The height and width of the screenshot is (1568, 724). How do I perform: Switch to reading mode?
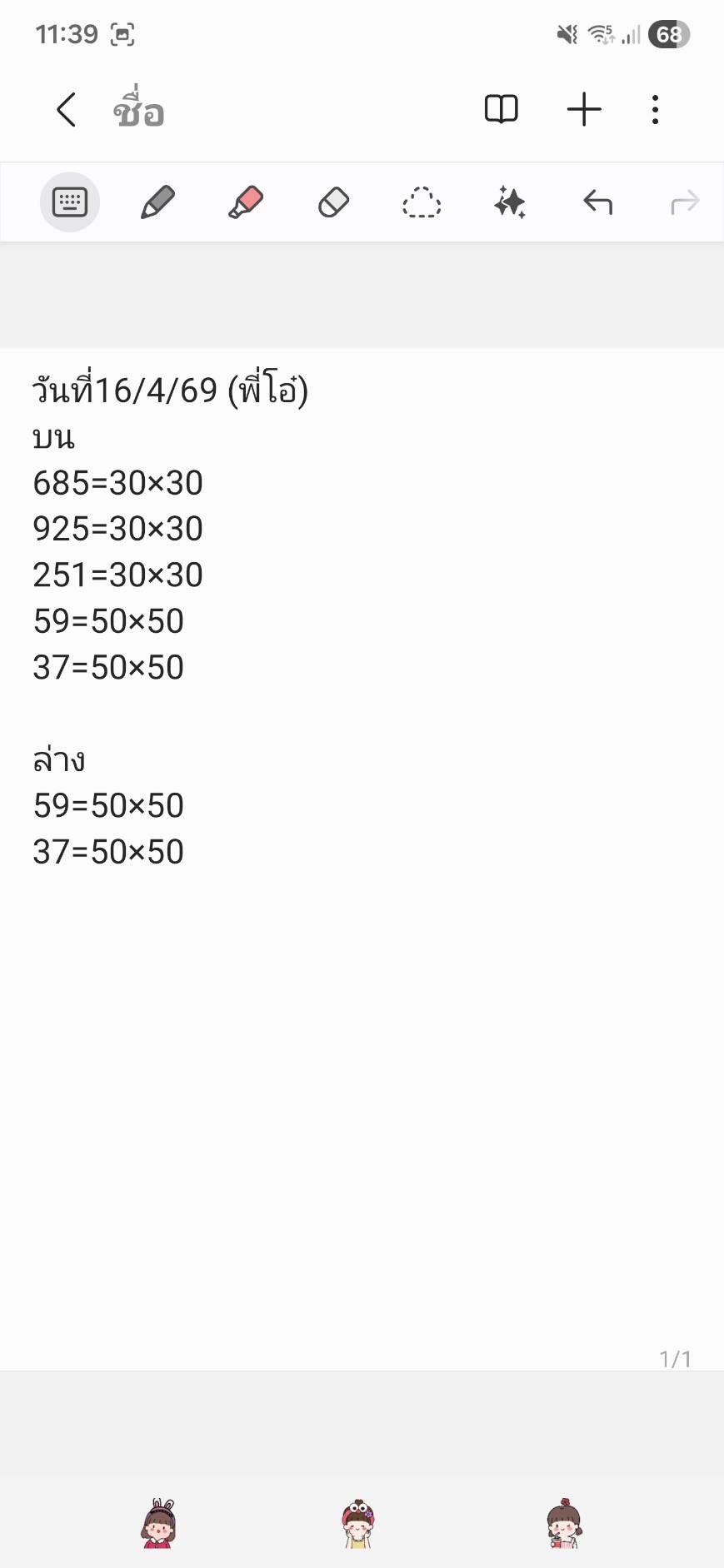pos(501,109)
